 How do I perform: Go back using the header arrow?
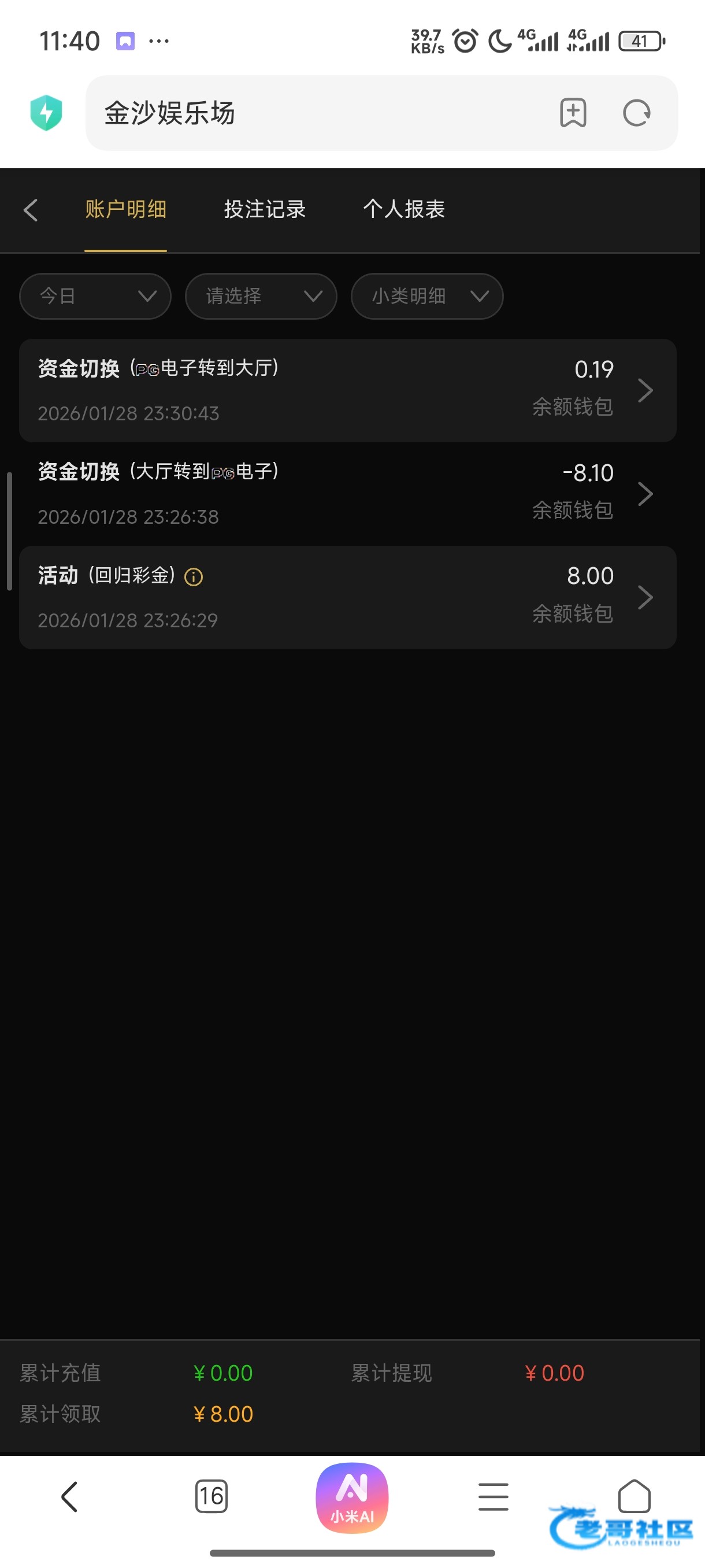(x=31, y=210)
